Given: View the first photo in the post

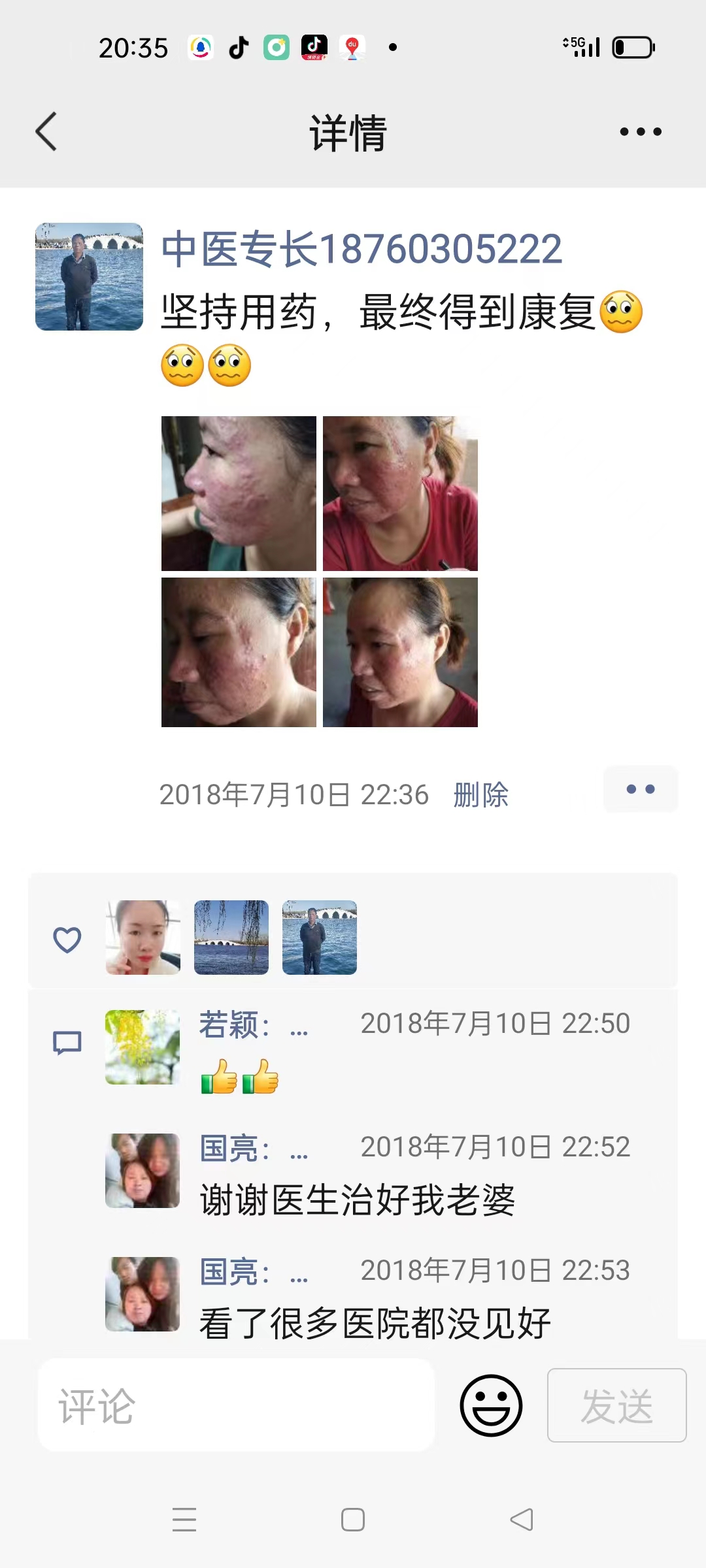Looking at the screenshot, I should tap(239, 493).
